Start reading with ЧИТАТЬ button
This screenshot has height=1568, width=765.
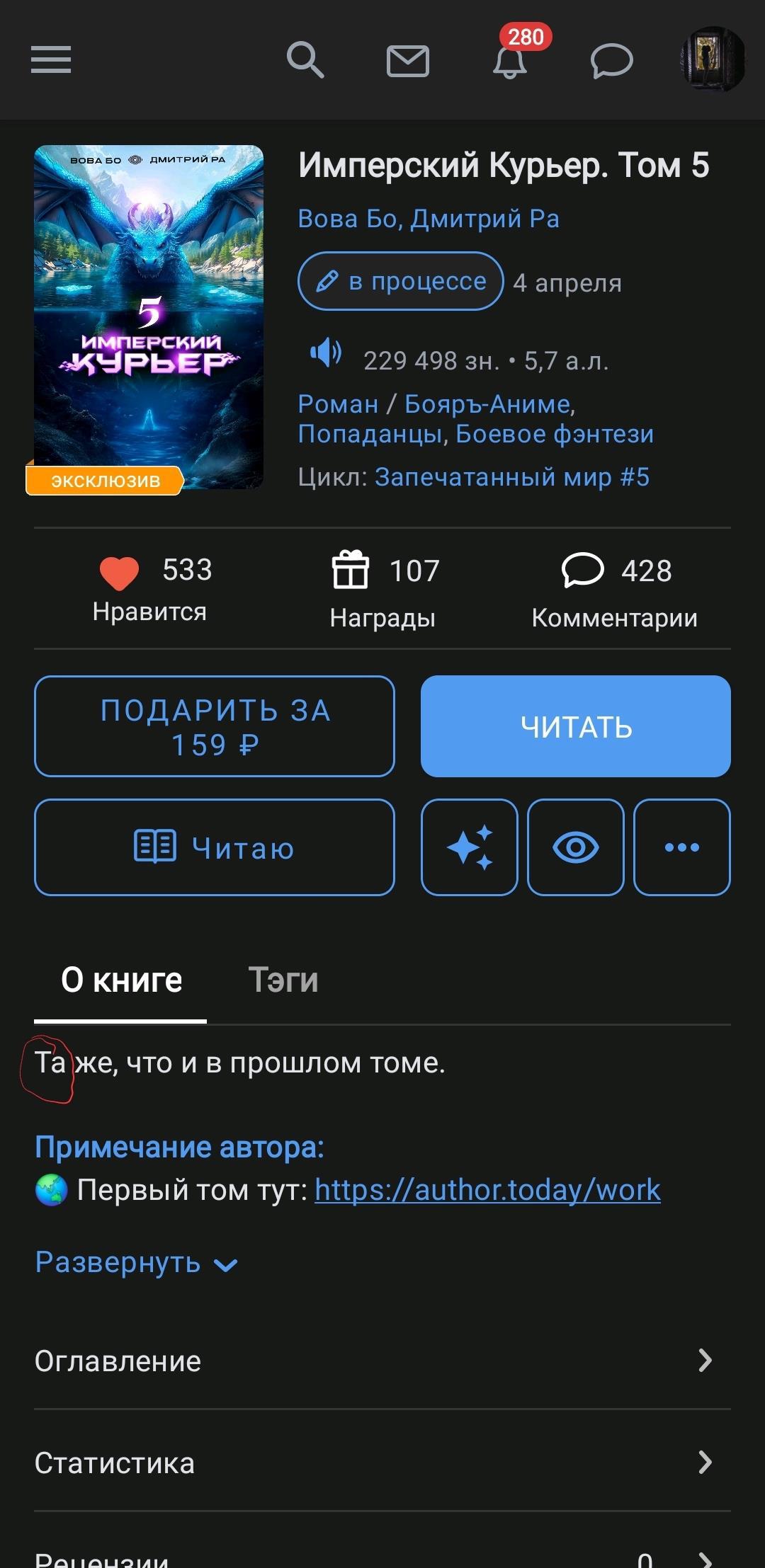(x=575, y=726)
